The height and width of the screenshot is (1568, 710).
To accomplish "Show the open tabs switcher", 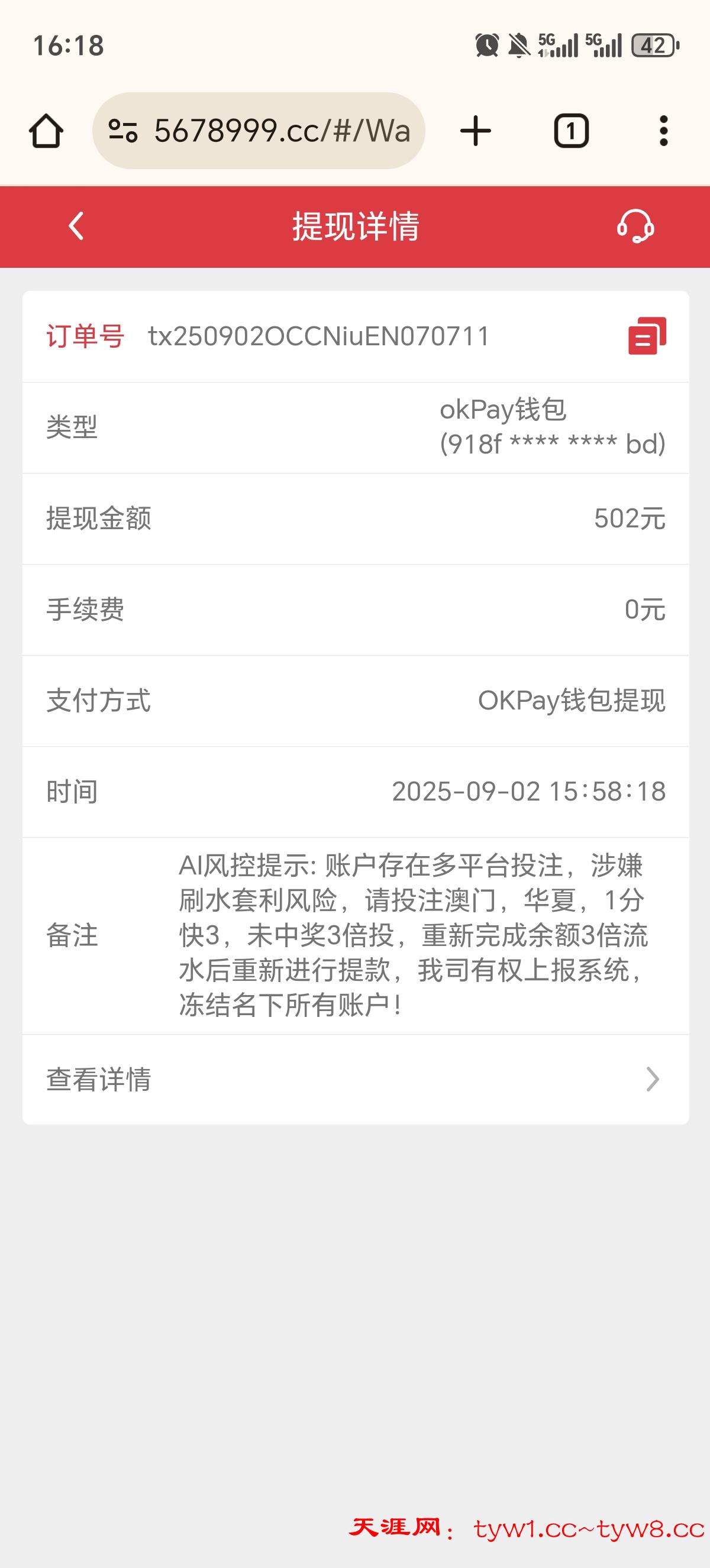I will (x=570, y=131).
